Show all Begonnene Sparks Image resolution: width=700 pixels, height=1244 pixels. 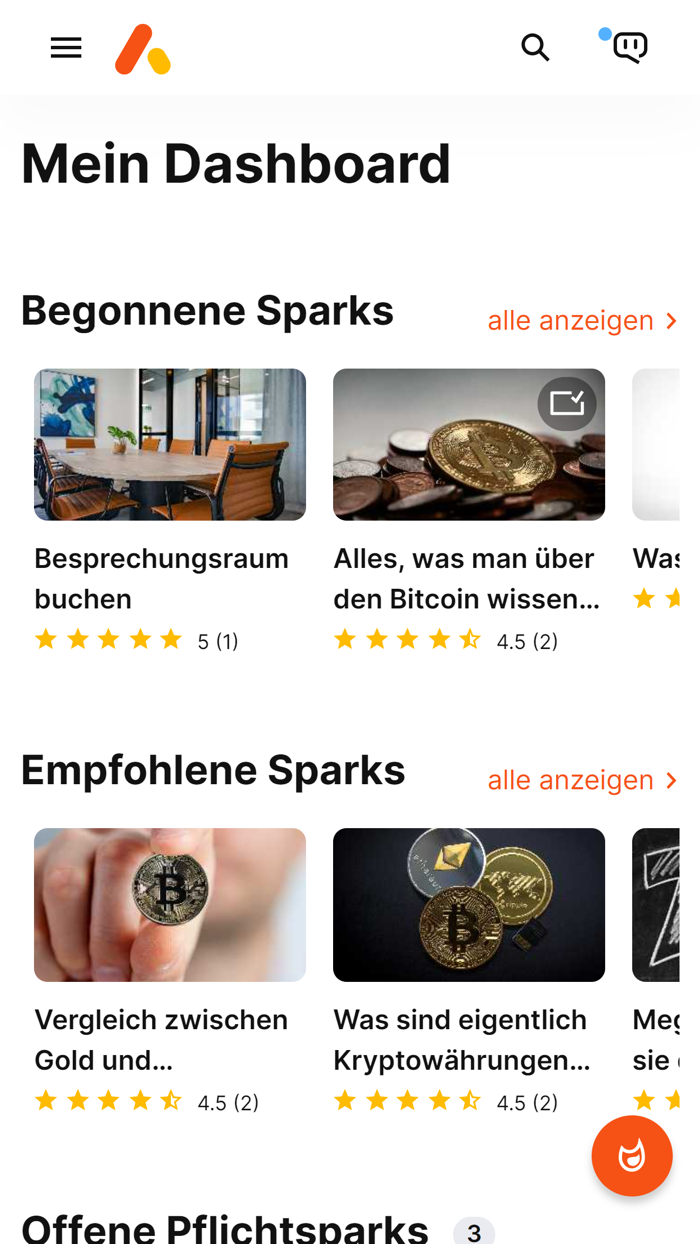[x=582, y=321]
